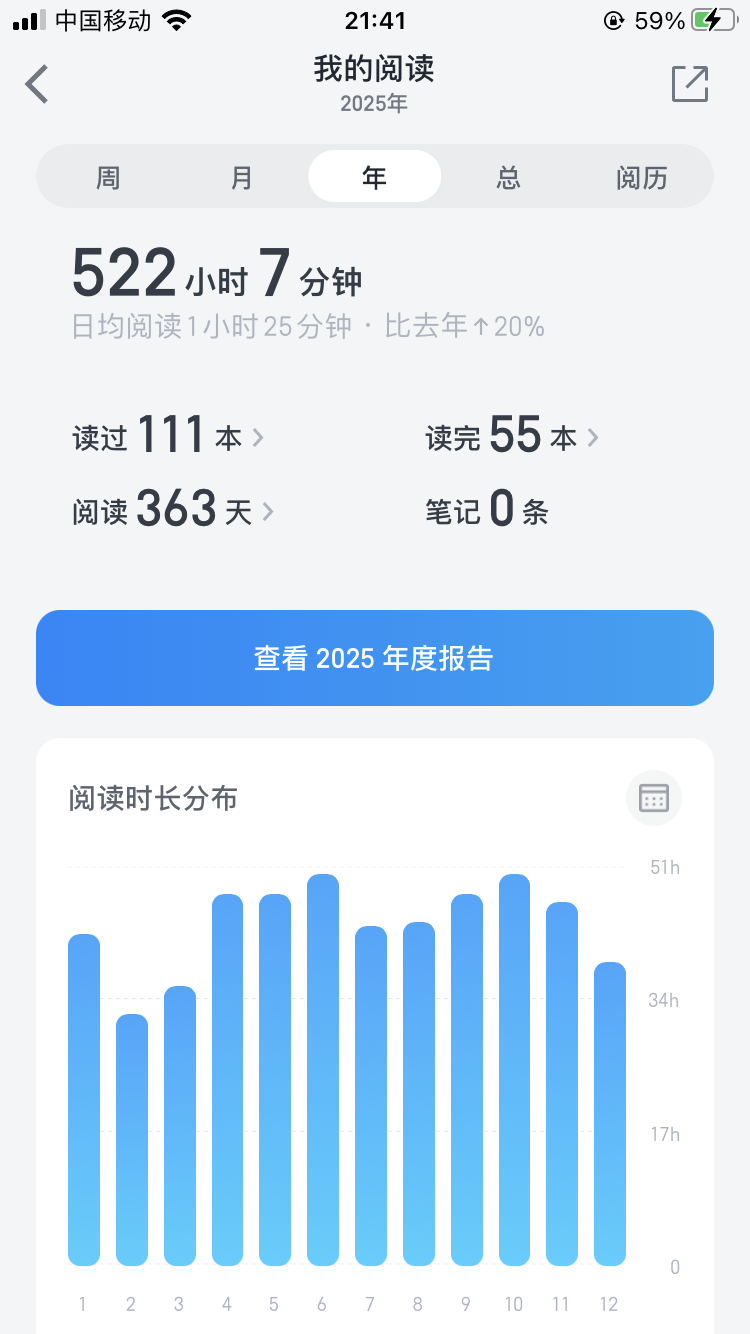The height and width of the screenshot is (1334, 750).
Task: Tap the 查看 2025 年度报告 button
Action: [374, 657]
